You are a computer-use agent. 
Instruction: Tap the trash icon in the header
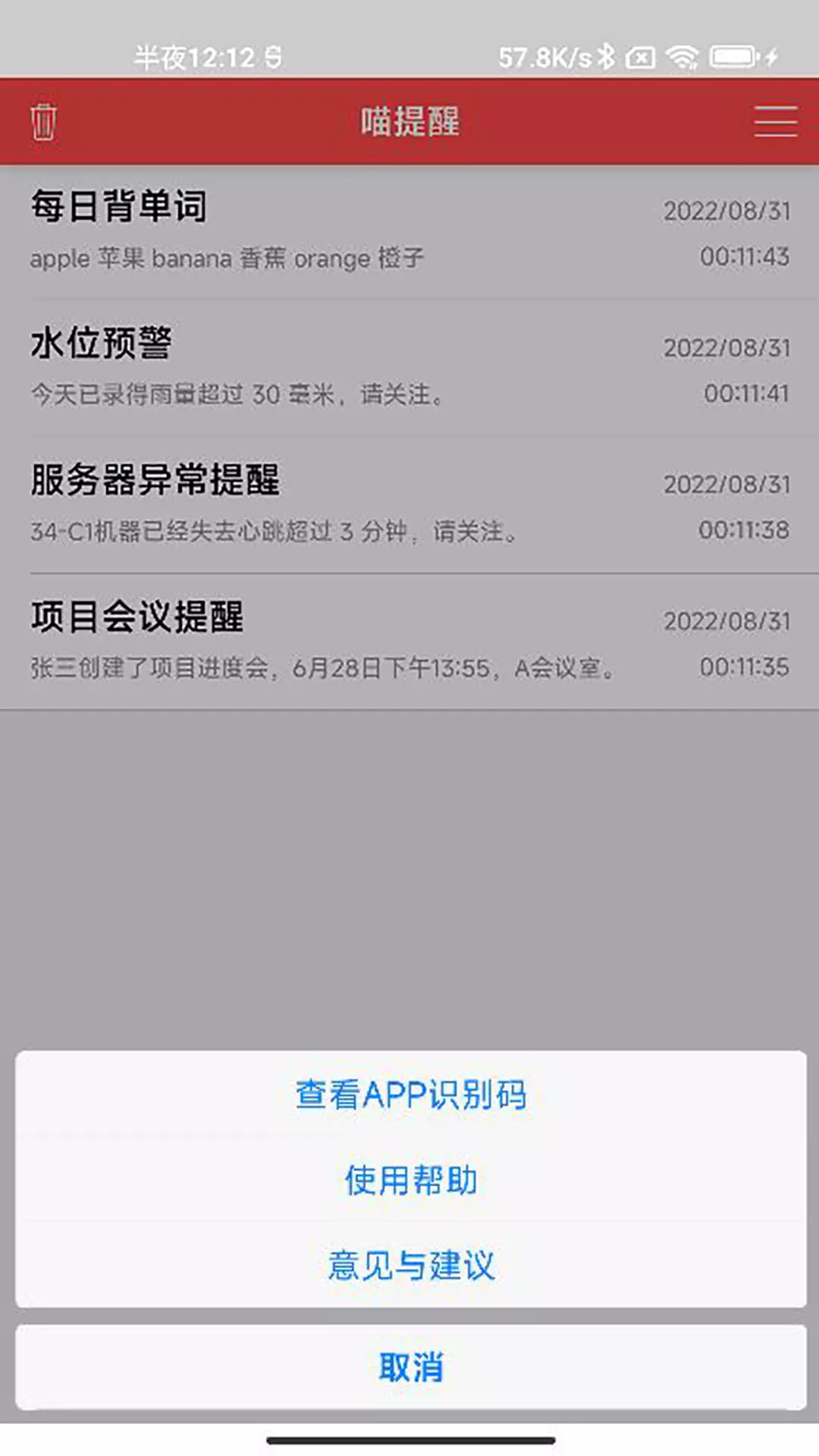(x=43, y=121)
